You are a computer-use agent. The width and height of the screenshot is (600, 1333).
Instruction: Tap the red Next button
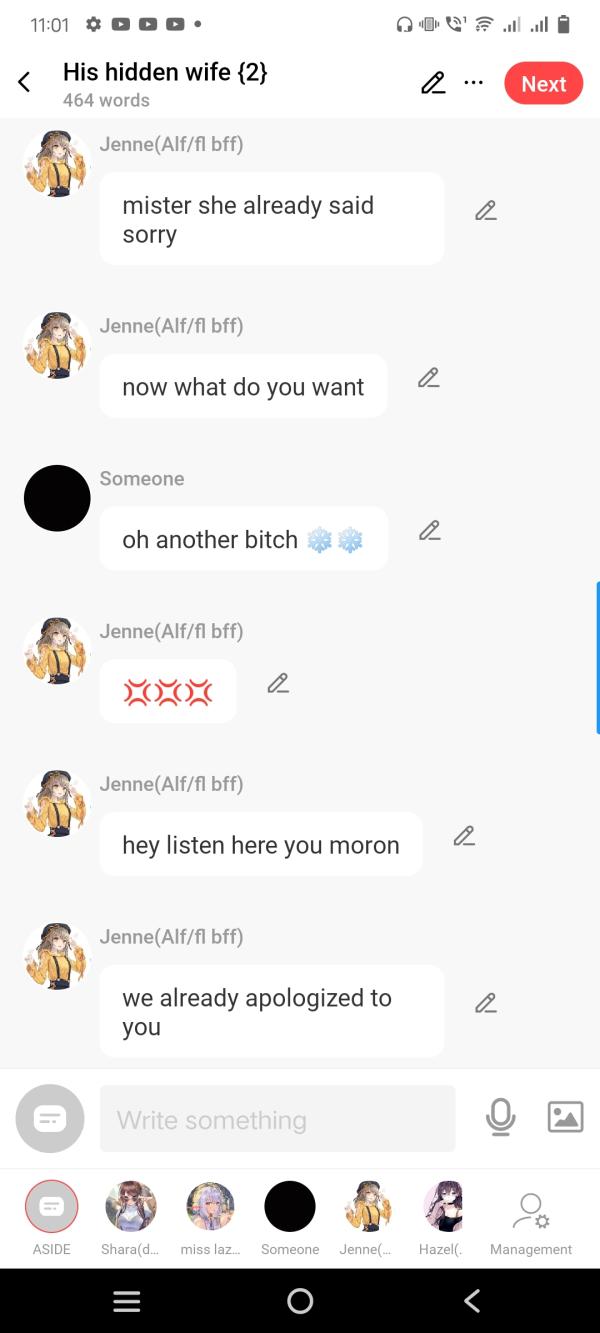click(x=543, y=84)
